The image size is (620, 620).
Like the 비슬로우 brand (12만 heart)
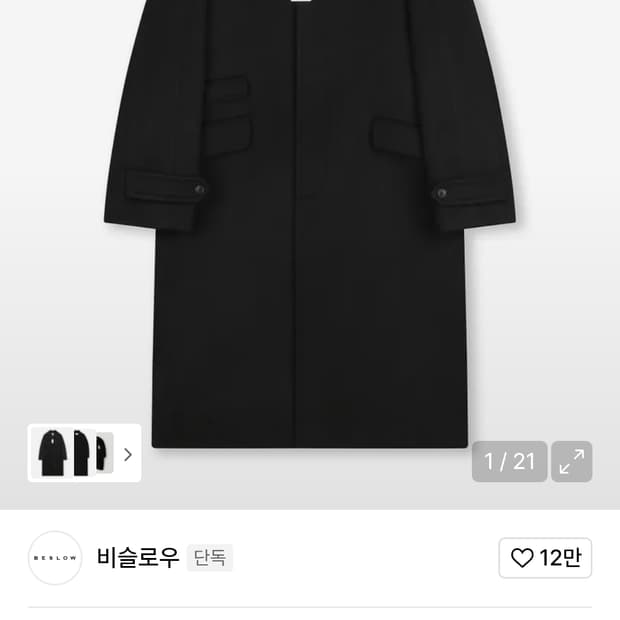click(x=545, y=558)
